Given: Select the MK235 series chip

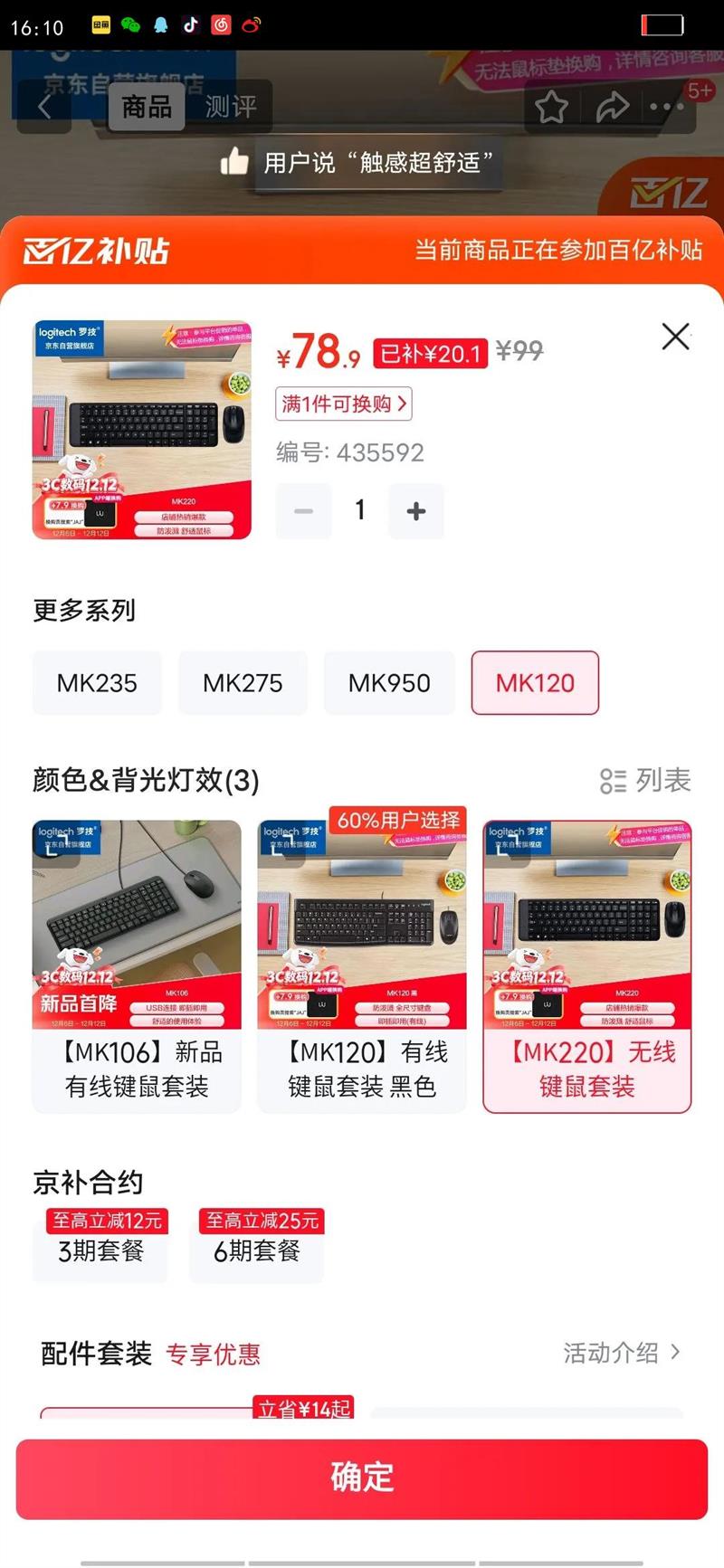Looking at the screenshot, I should pos(97,683).
